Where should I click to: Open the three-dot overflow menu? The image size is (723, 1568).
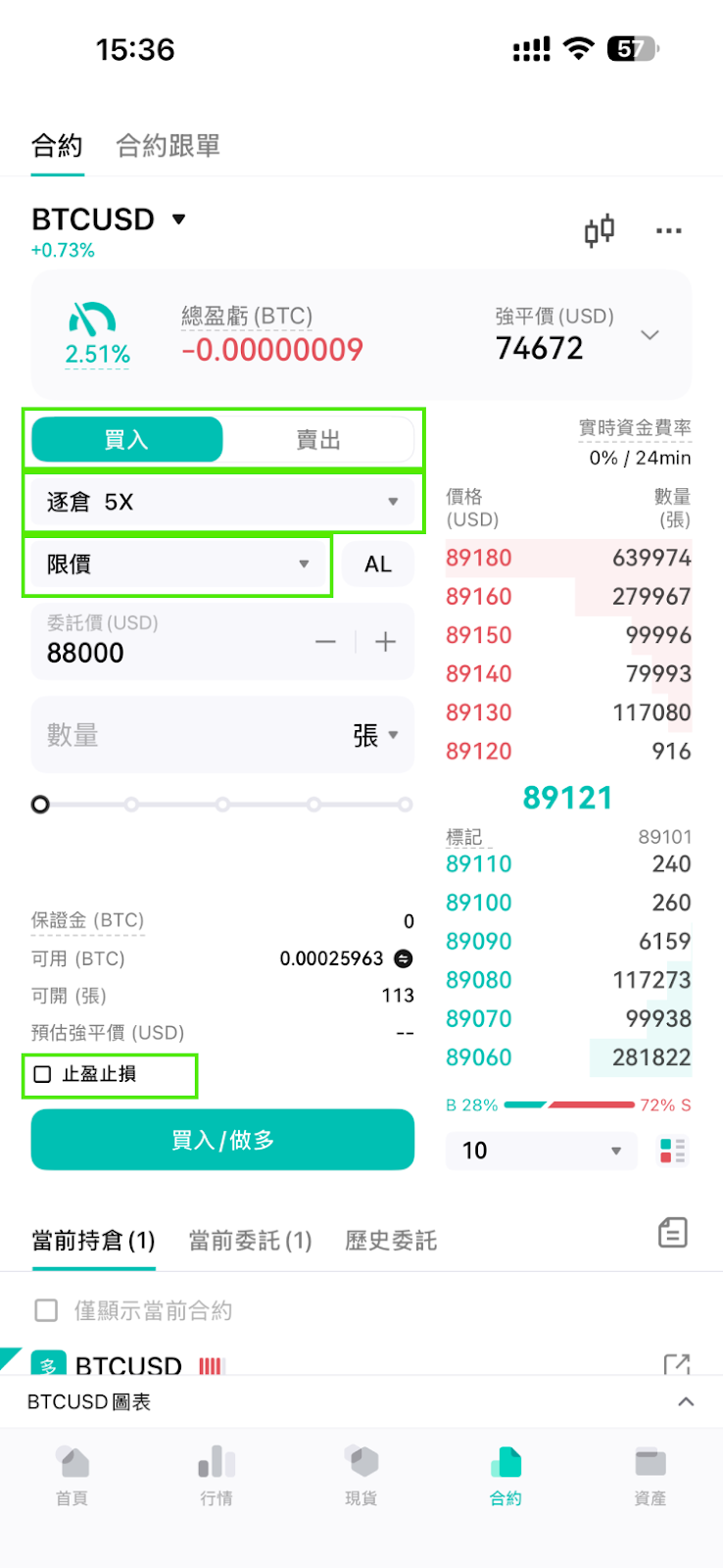click(668, 231)
